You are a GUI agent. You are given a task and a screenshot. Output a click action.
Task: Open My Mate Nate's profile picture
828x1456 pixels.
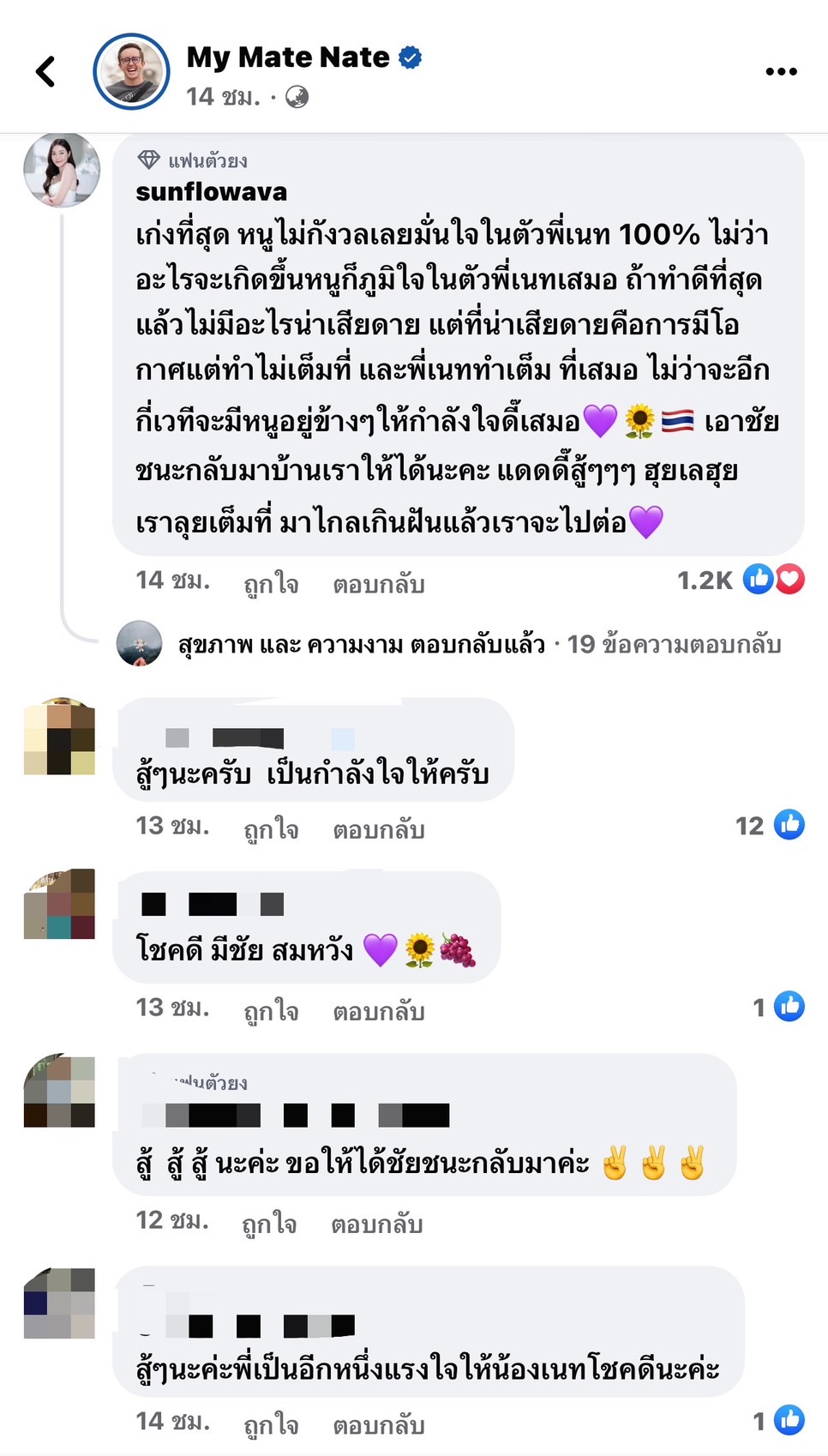pos(132,72)
